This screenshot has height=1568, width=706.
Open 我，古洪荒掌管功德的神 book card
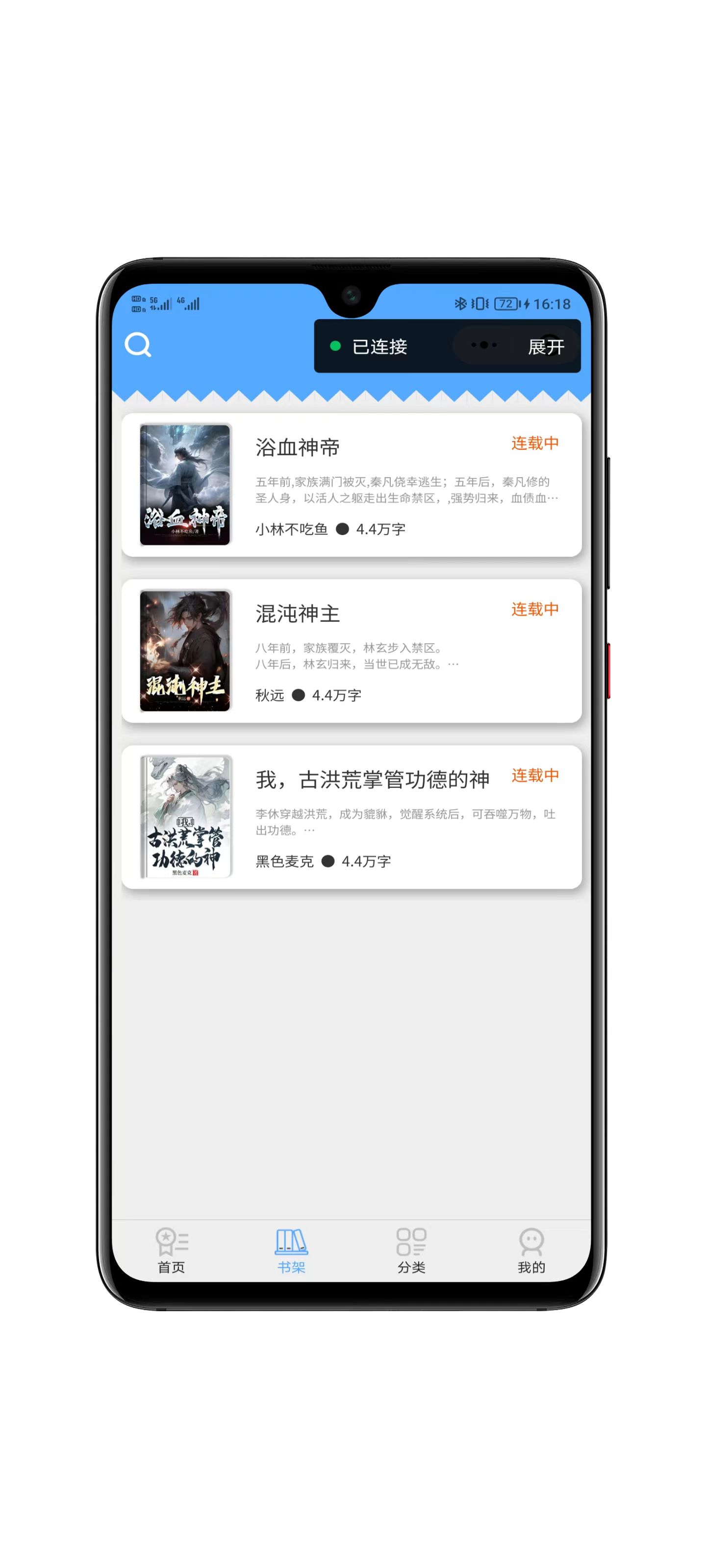pyautogui.click(x=351, y=816)
